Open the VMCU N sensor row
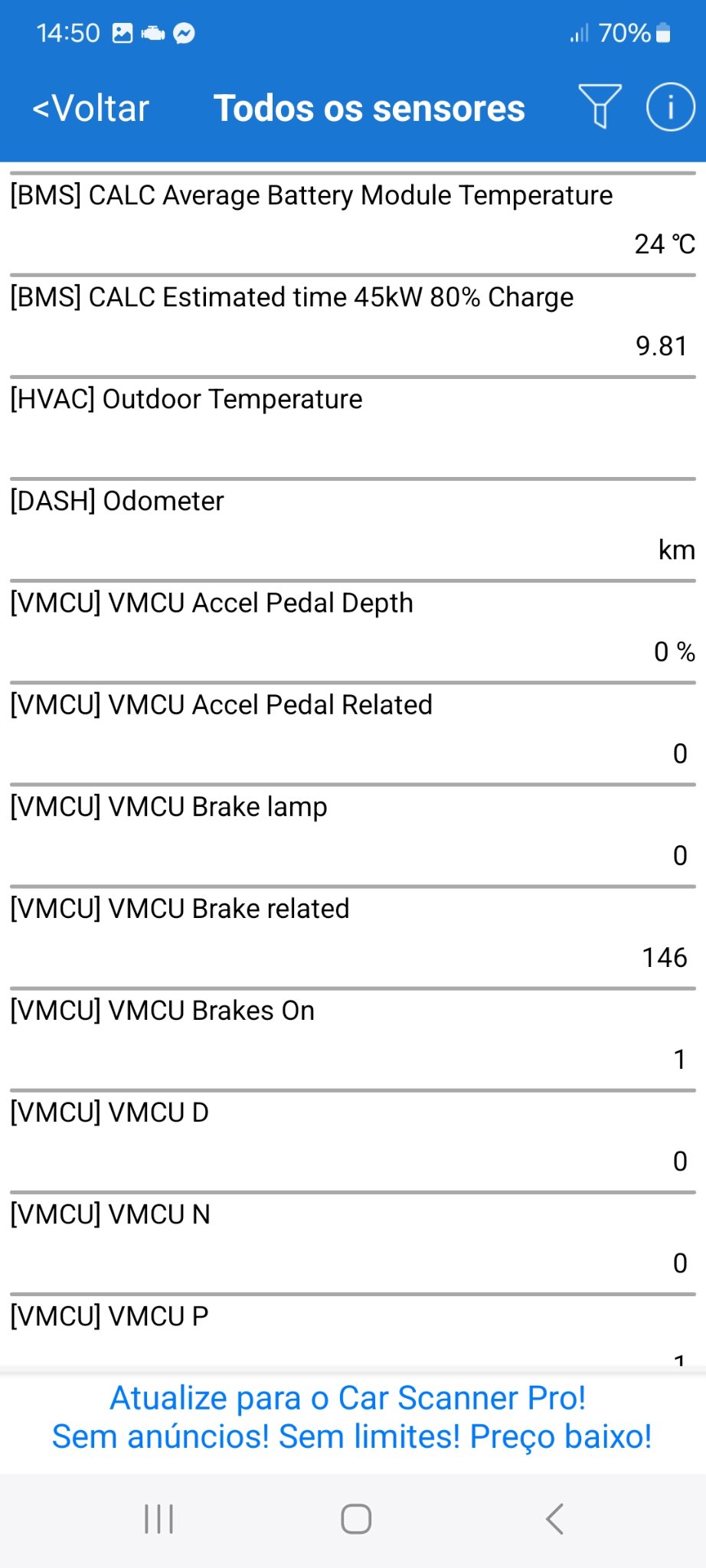This screenshot has width=706, height=1568. [x=352, y=1240]
